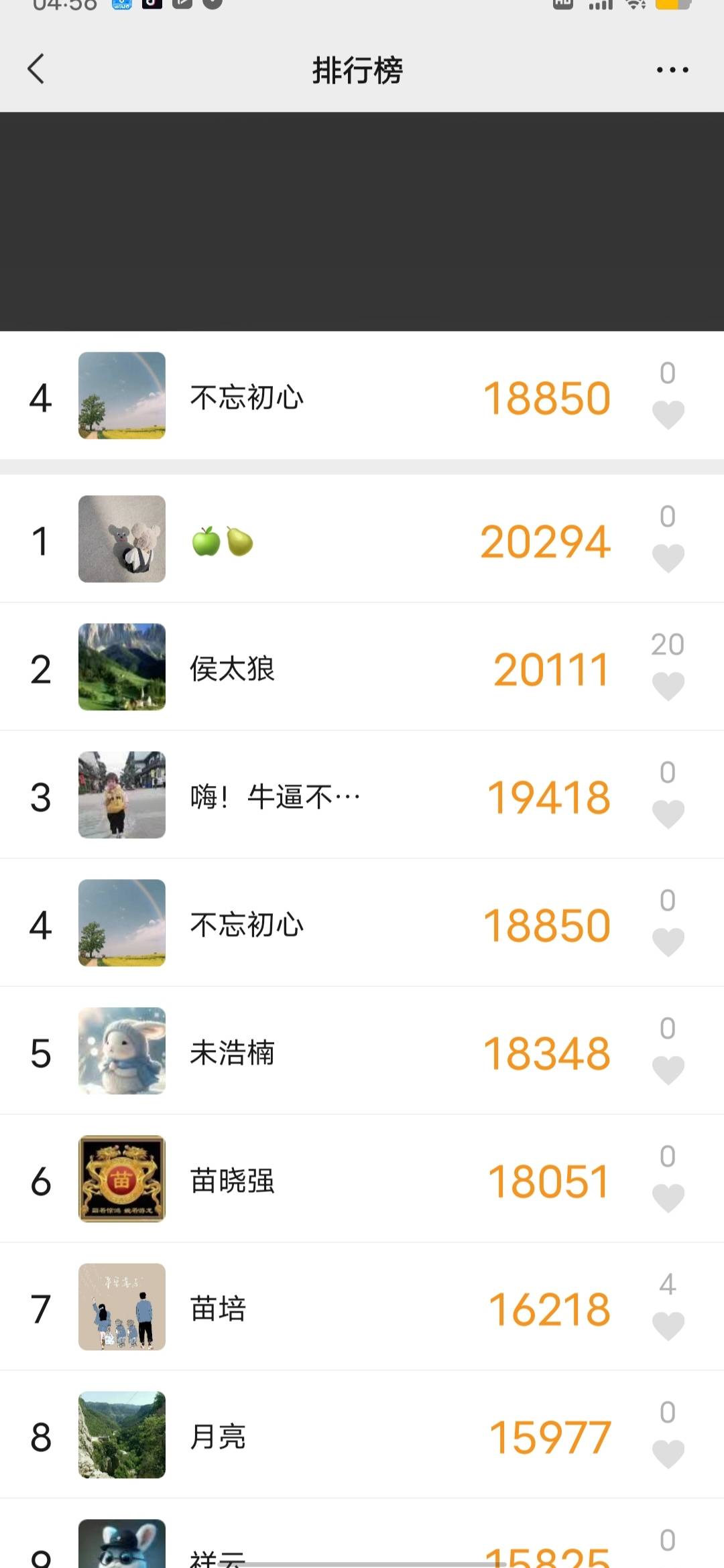This screenshot has height=1568, width=724.
Task: Tap the heart icon beside 侯太狼
Action: 667,685
